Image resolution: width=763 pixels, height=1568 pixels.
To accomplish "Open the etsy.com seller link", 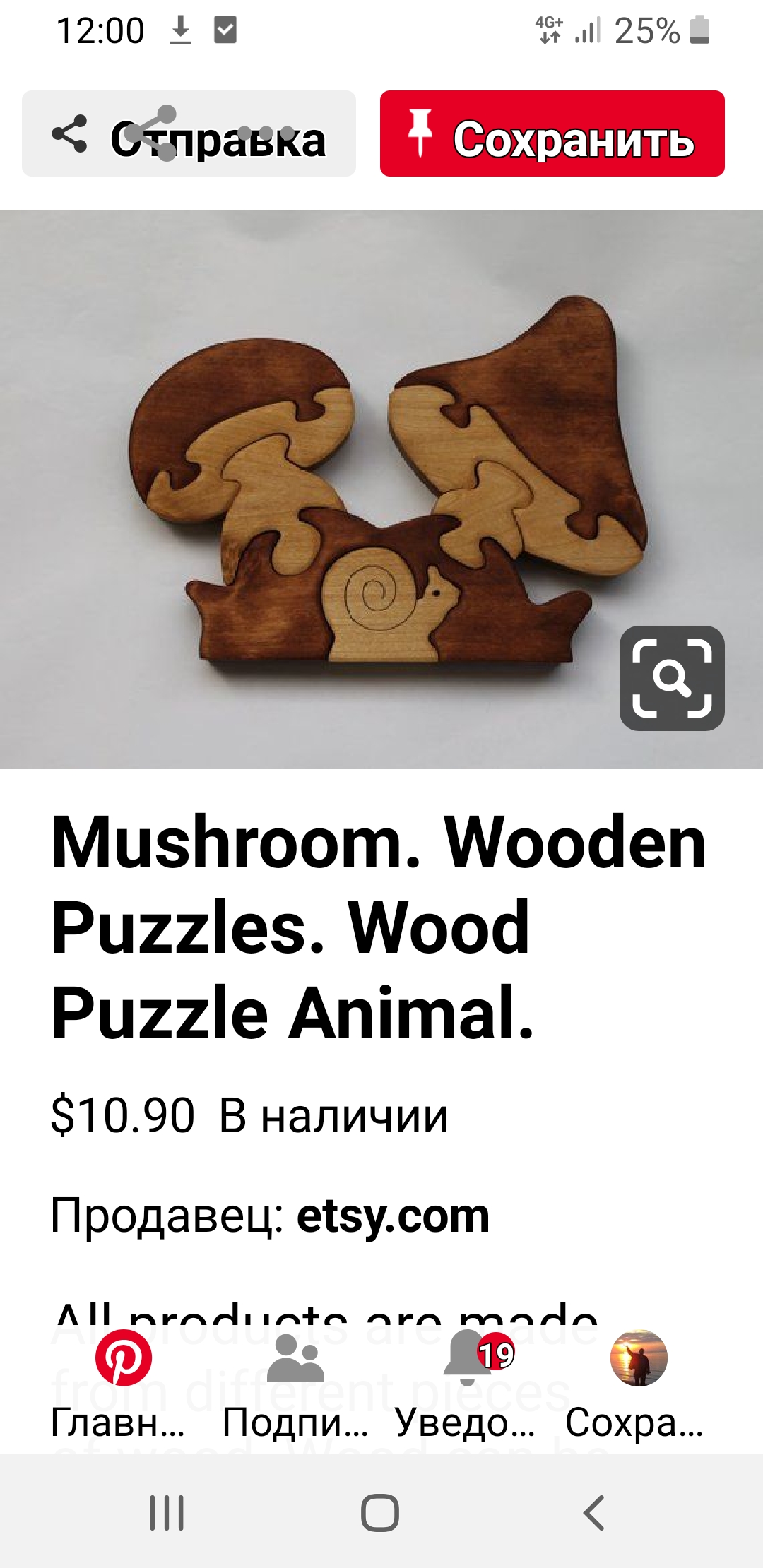I will (x=393, y=1216).
